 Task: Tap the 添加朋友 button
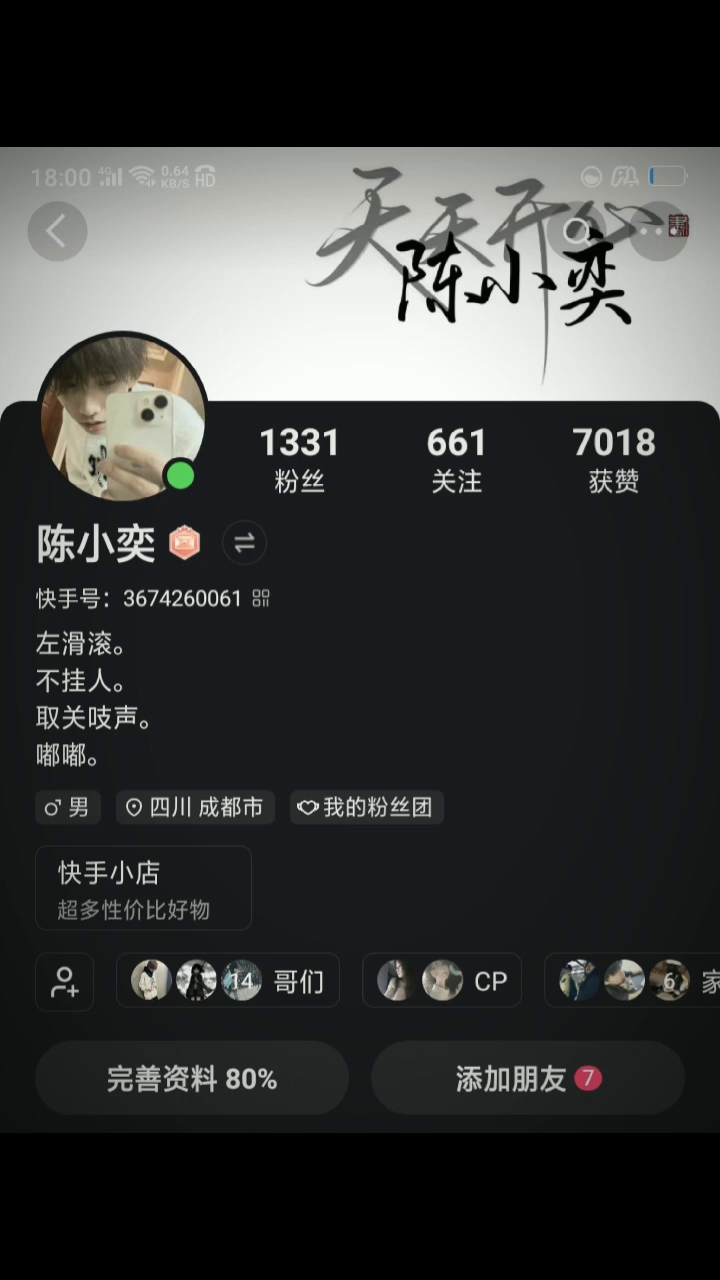tap(528, 1078)
